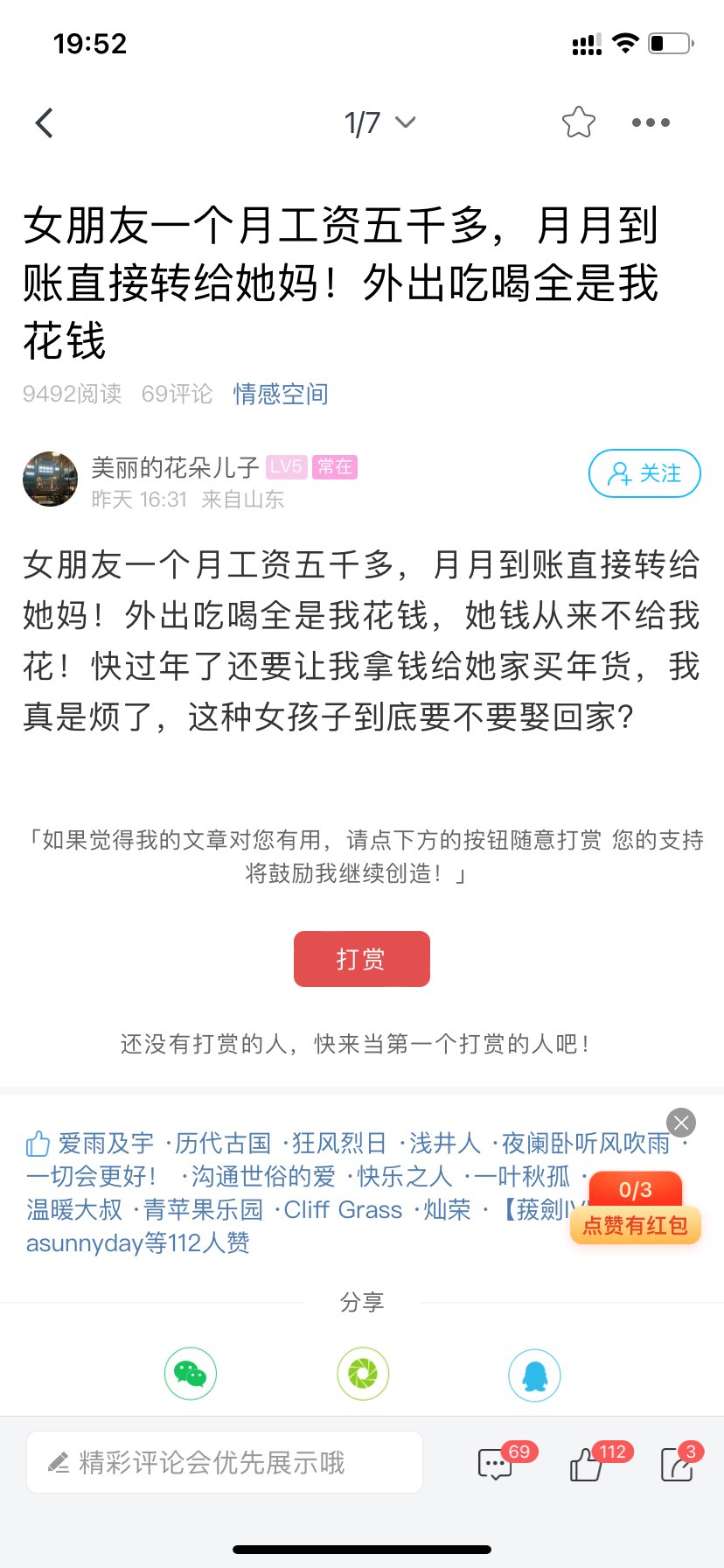The width and height of the screenshot is (724, 1568).
Task: Open the 点赞有红包 red packet badge
Action: 636,1208
